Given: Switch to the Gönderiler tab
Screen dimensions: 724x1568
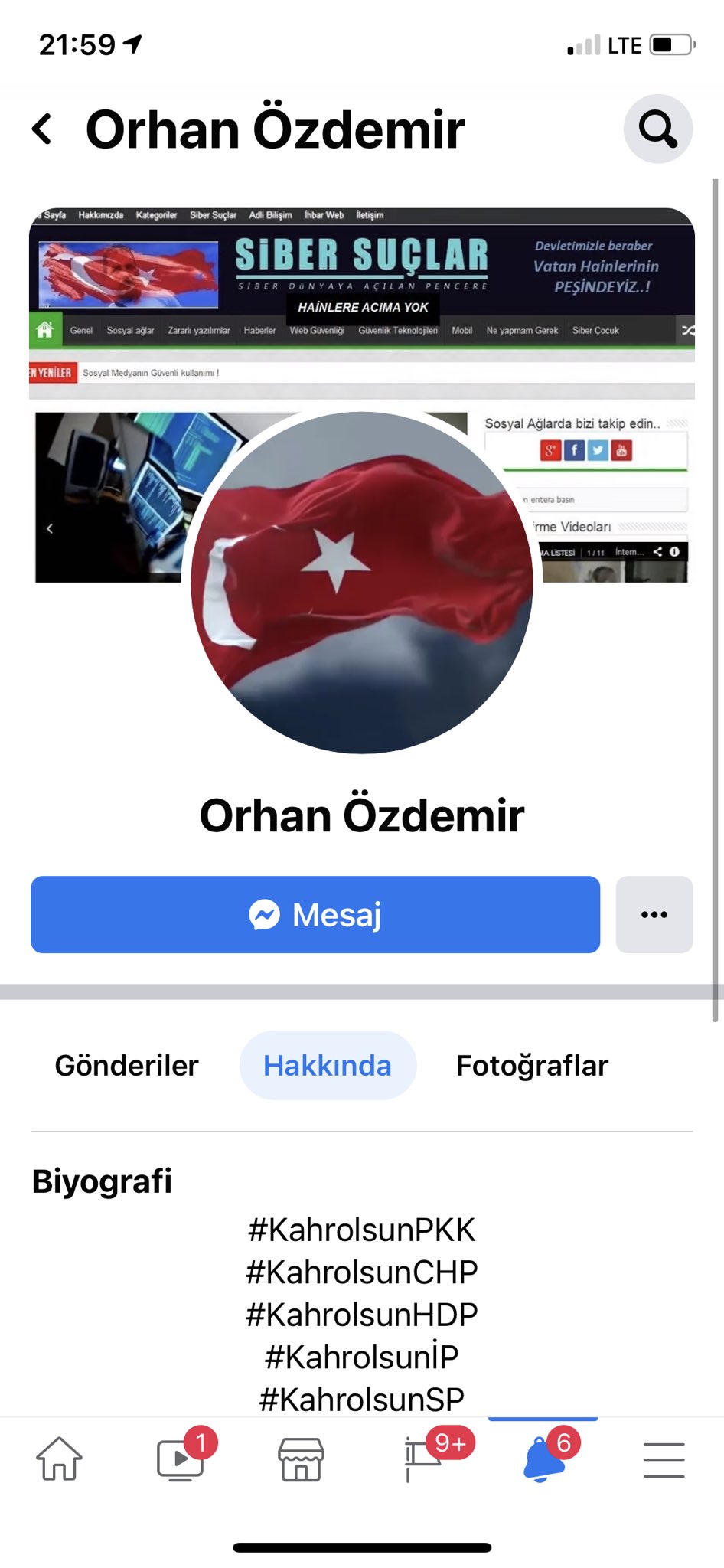Looking at the screenshot, I should pos(127,1065).
